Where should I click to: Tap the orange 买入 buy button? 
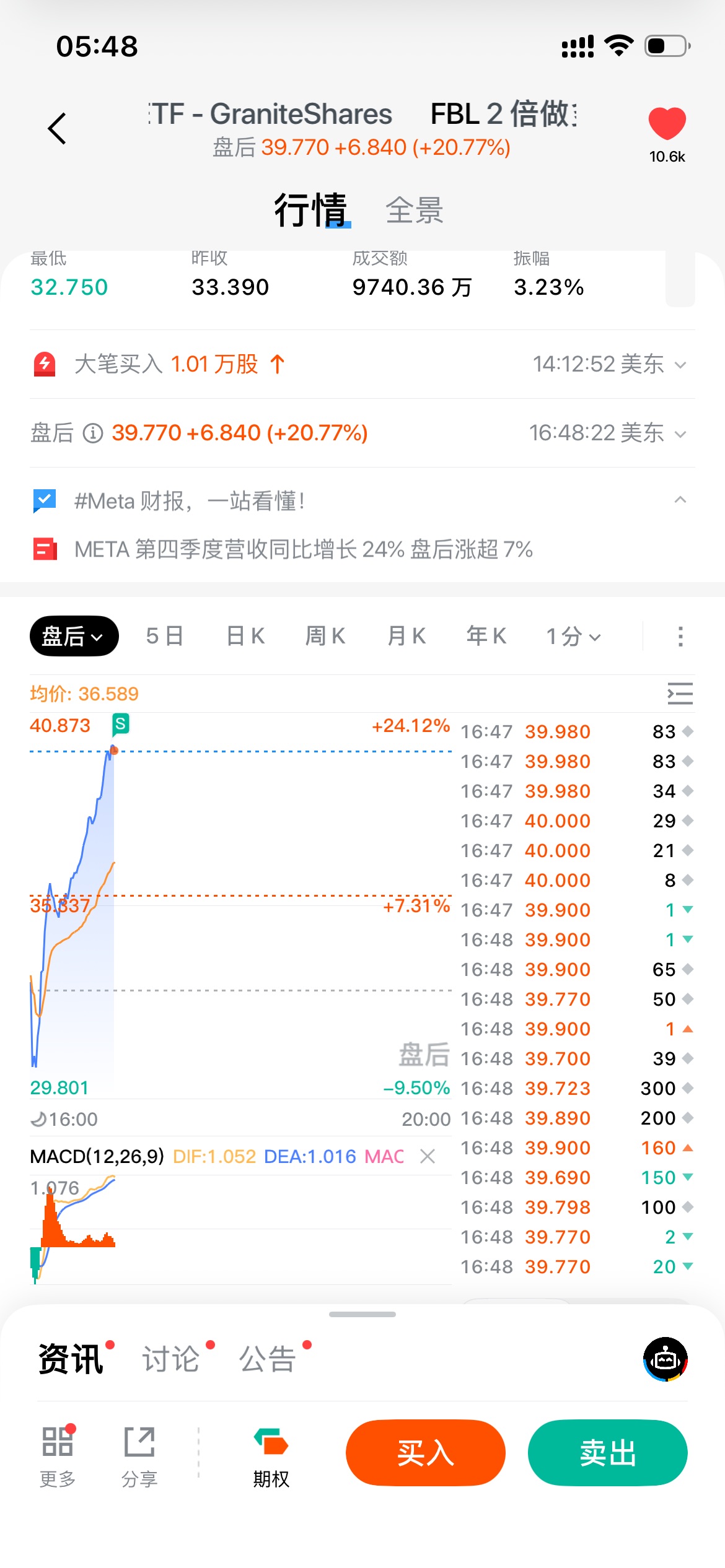(x=425, y=1452)
